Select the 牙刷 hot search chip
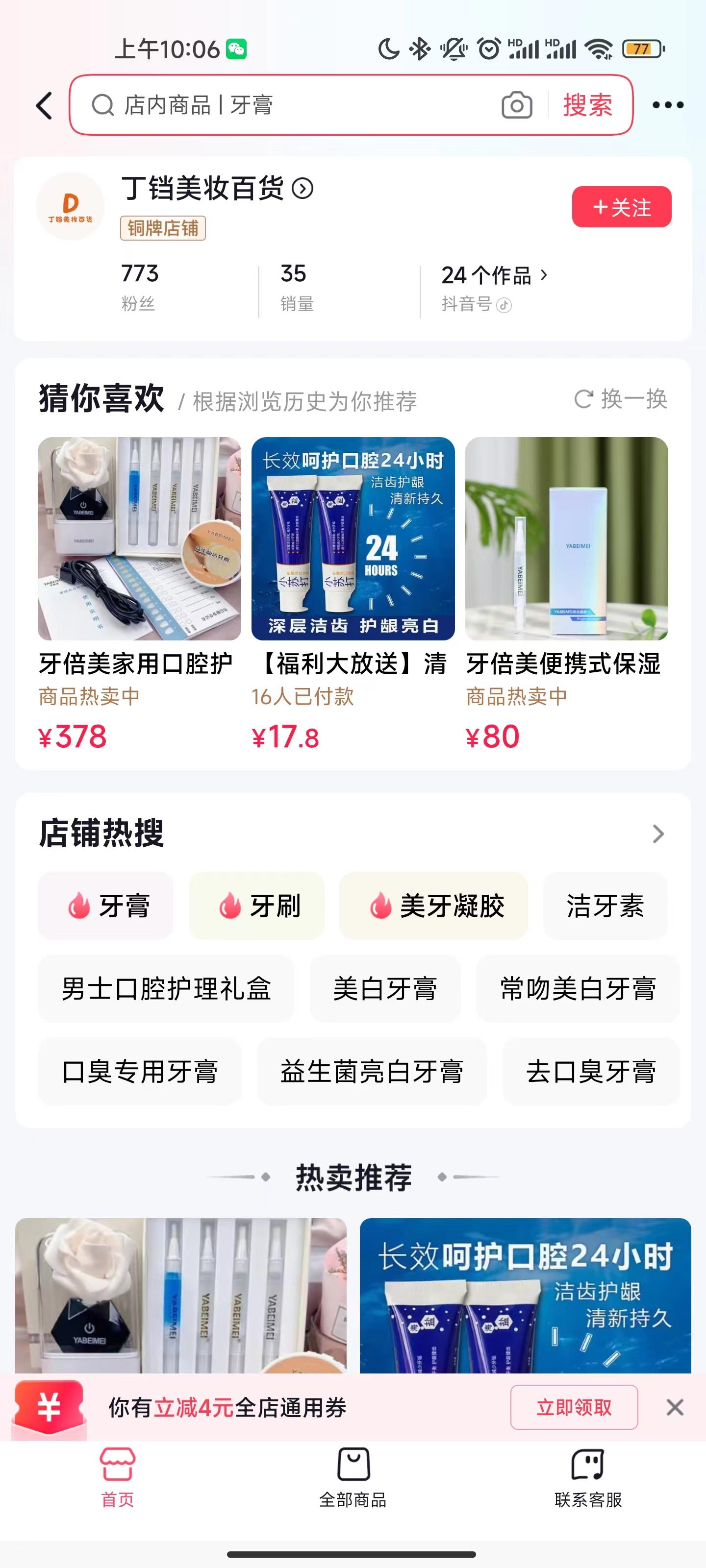The height and width of the screenshot is (1568, 706). (256, 906)
